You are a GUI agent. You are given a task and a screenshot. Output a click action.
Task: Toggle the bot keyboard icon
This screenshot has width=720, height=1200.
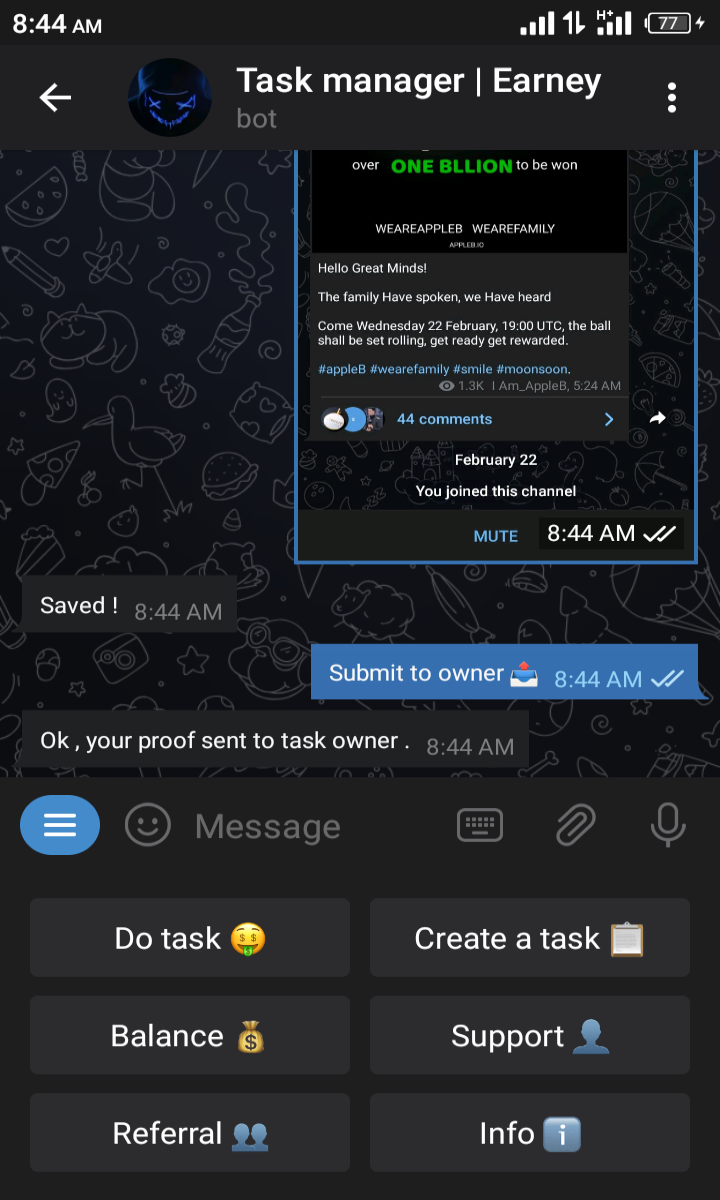480,825
